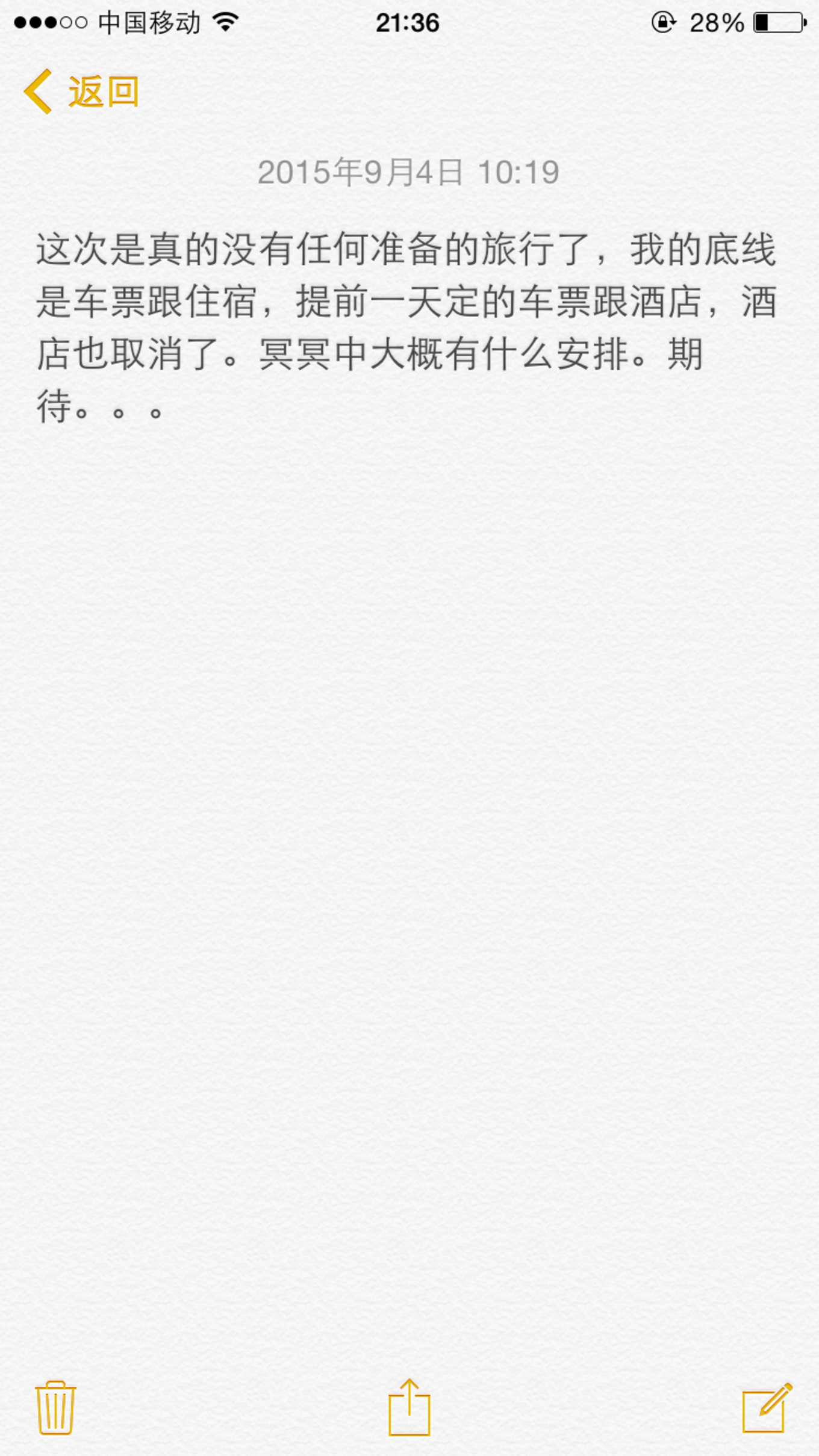The image size is (819, 1456).
Task: Compose a new note
Action: (x=766, y=1407)
